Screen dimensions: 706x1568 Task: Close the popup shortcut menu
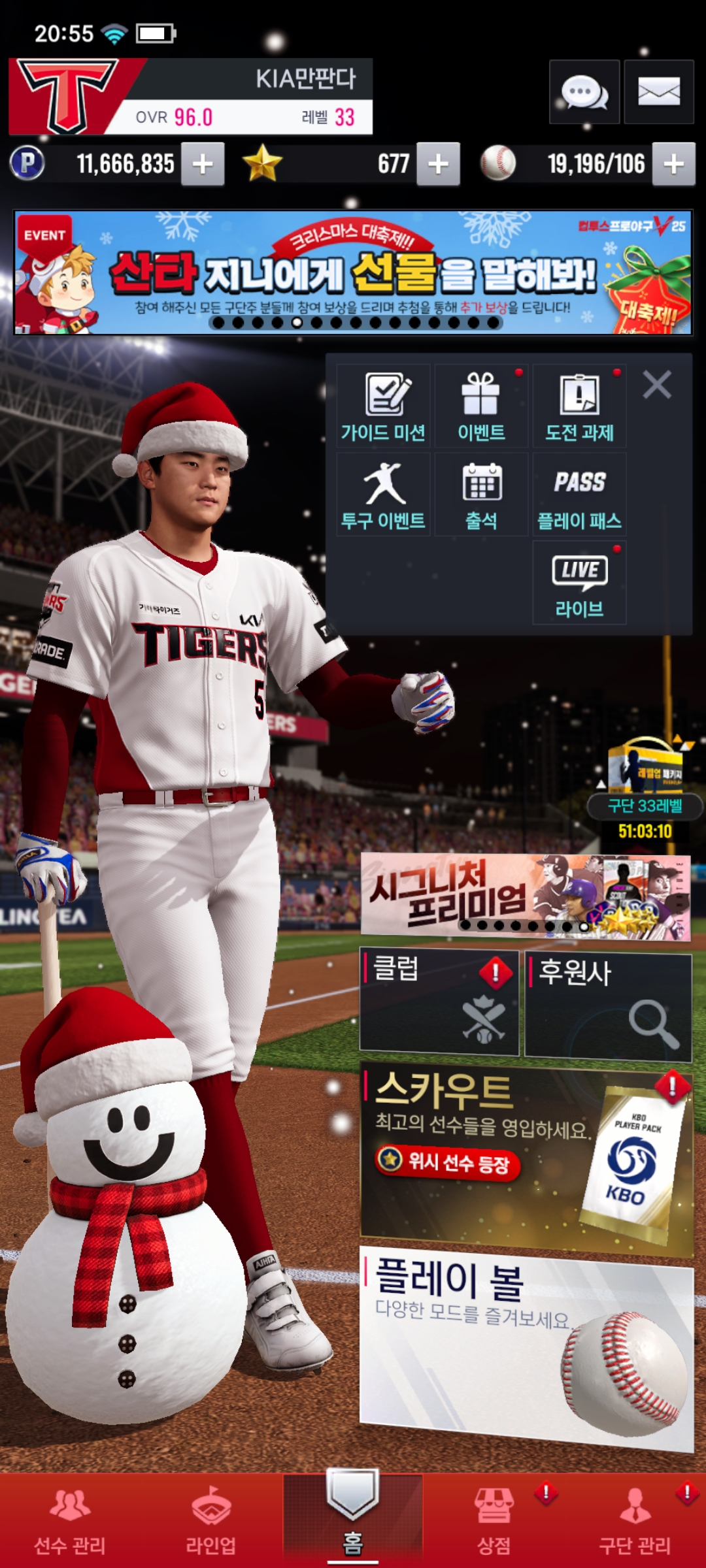657,385
